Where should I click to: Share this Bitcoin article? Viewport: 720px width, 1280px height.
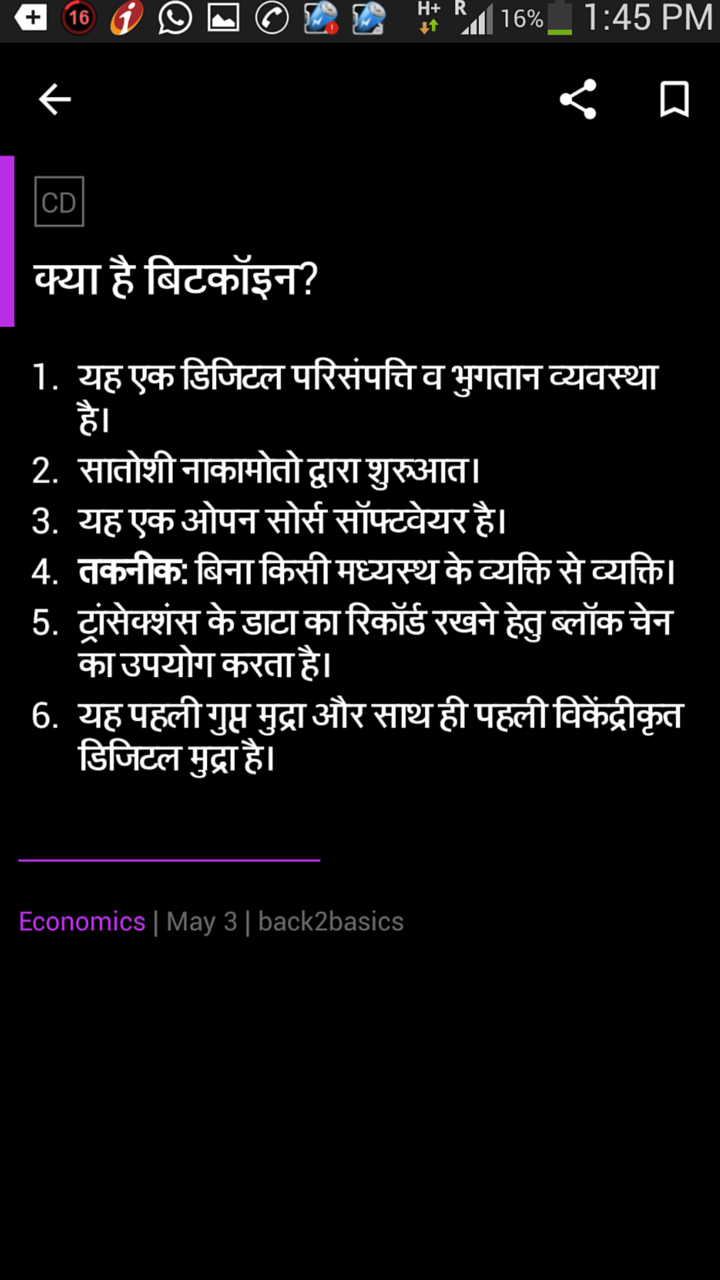(x=578, y=99)
